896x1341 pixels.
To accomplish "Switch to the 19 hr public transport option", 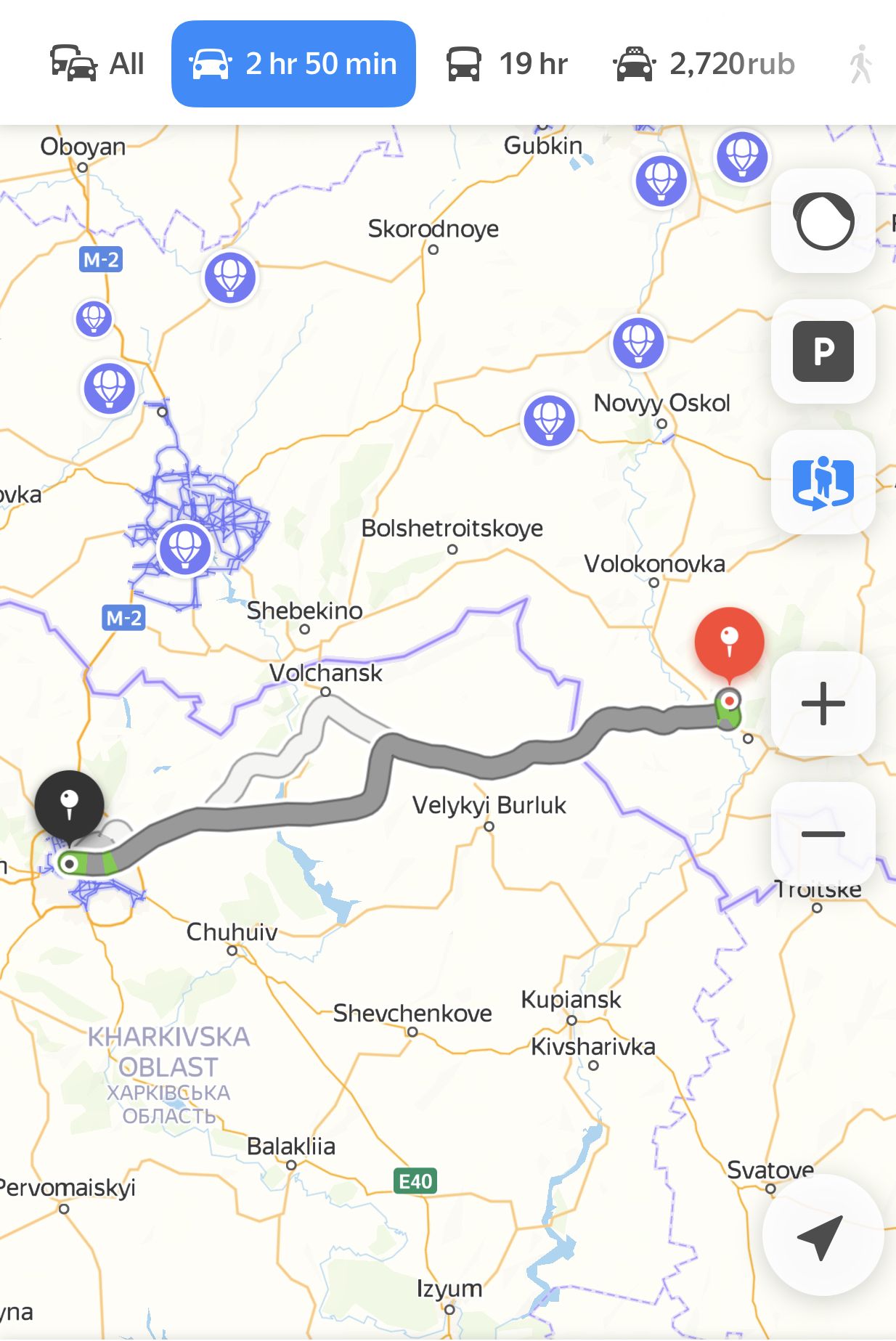I will tap(507, 64).
